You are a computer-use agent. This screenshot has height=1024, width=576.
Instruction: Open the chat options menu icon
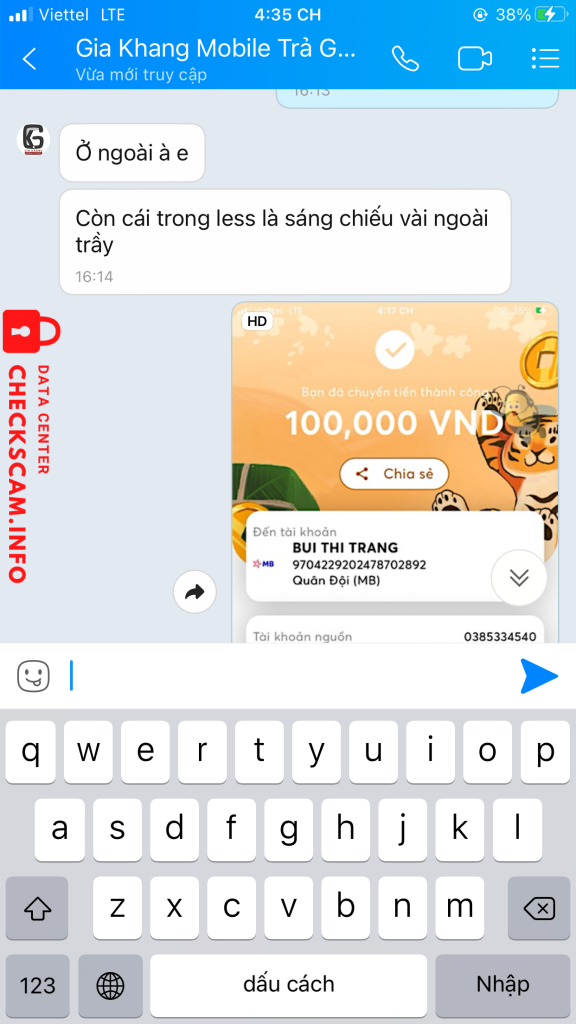point(545,59)
